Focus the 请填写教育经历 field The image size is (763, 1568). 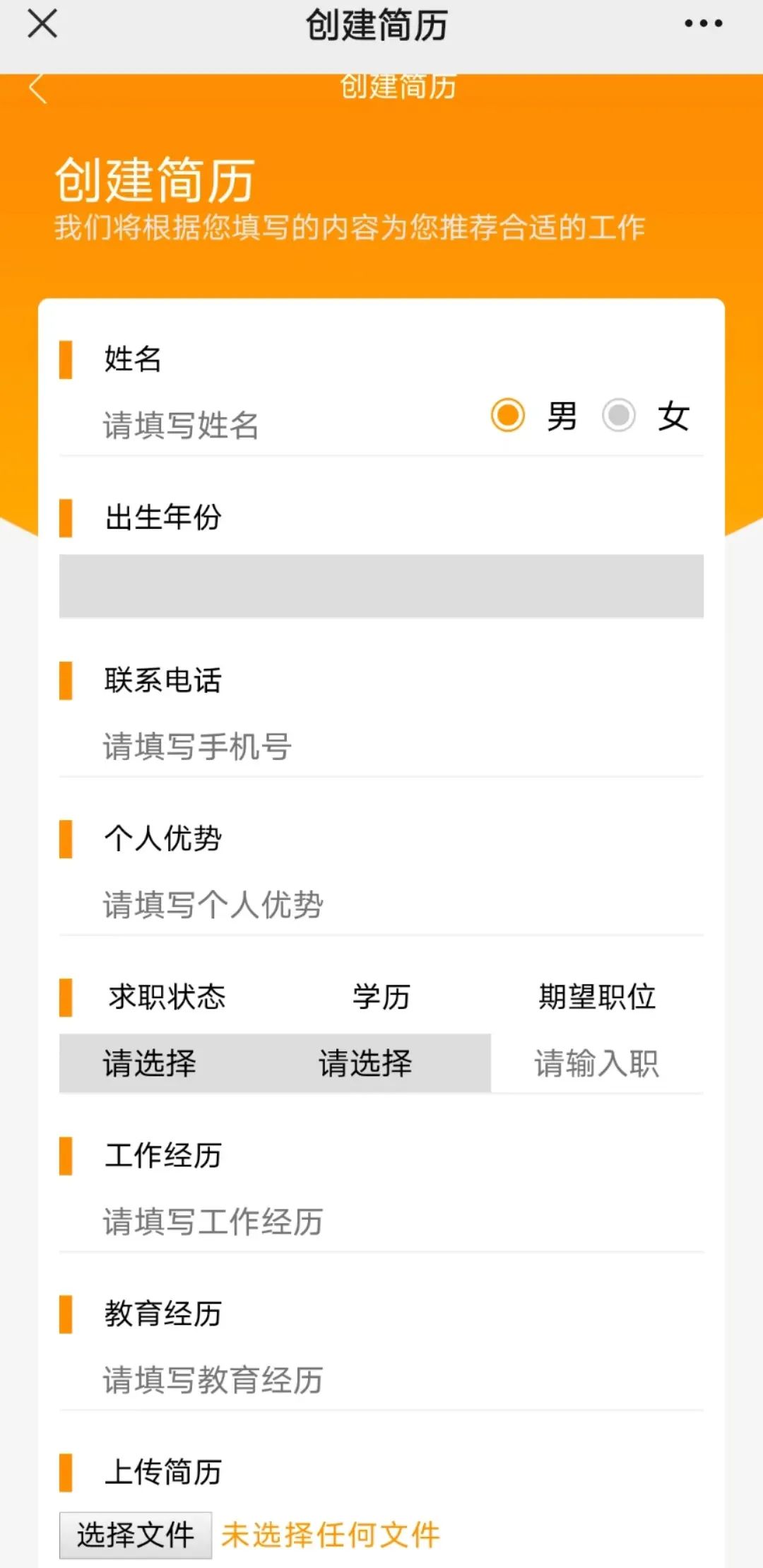(381, 1380)
